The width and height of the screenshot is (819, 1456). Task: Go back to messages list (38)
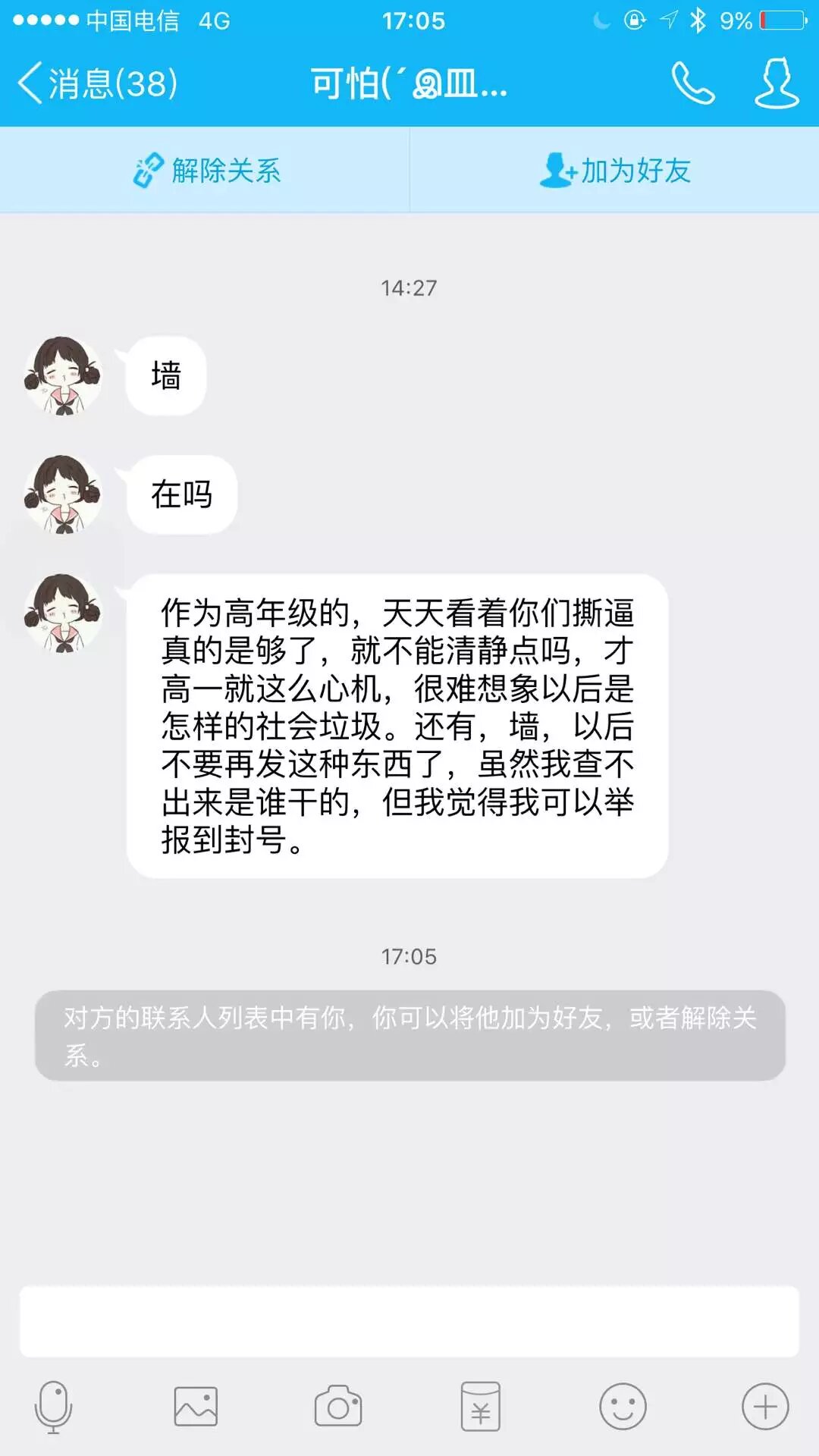(97, 83)
